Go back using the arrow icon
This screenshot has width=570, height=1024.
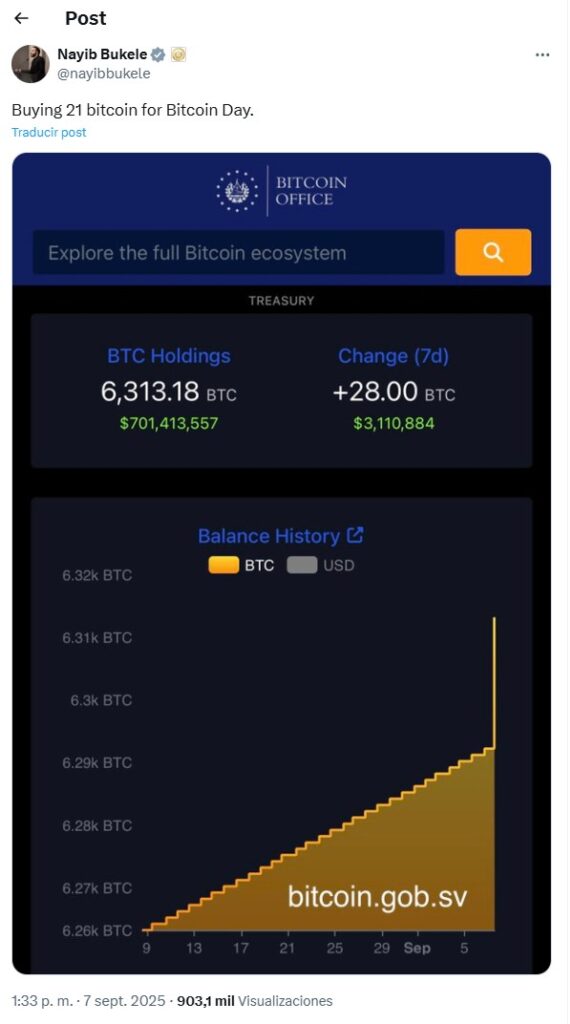click(22, 18)
